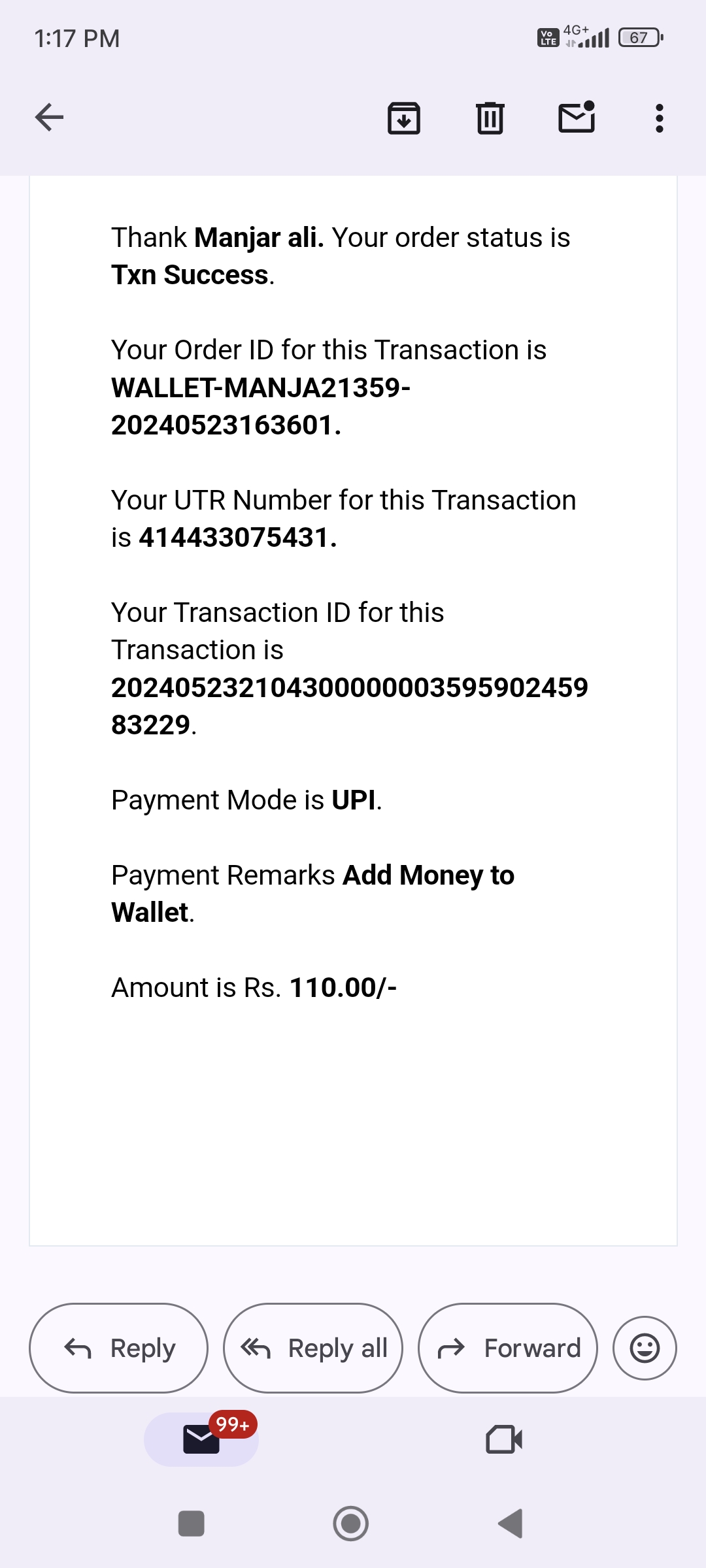Switch to the Mail tab
Screen dimensions: 706x1568
[201, 1439]
